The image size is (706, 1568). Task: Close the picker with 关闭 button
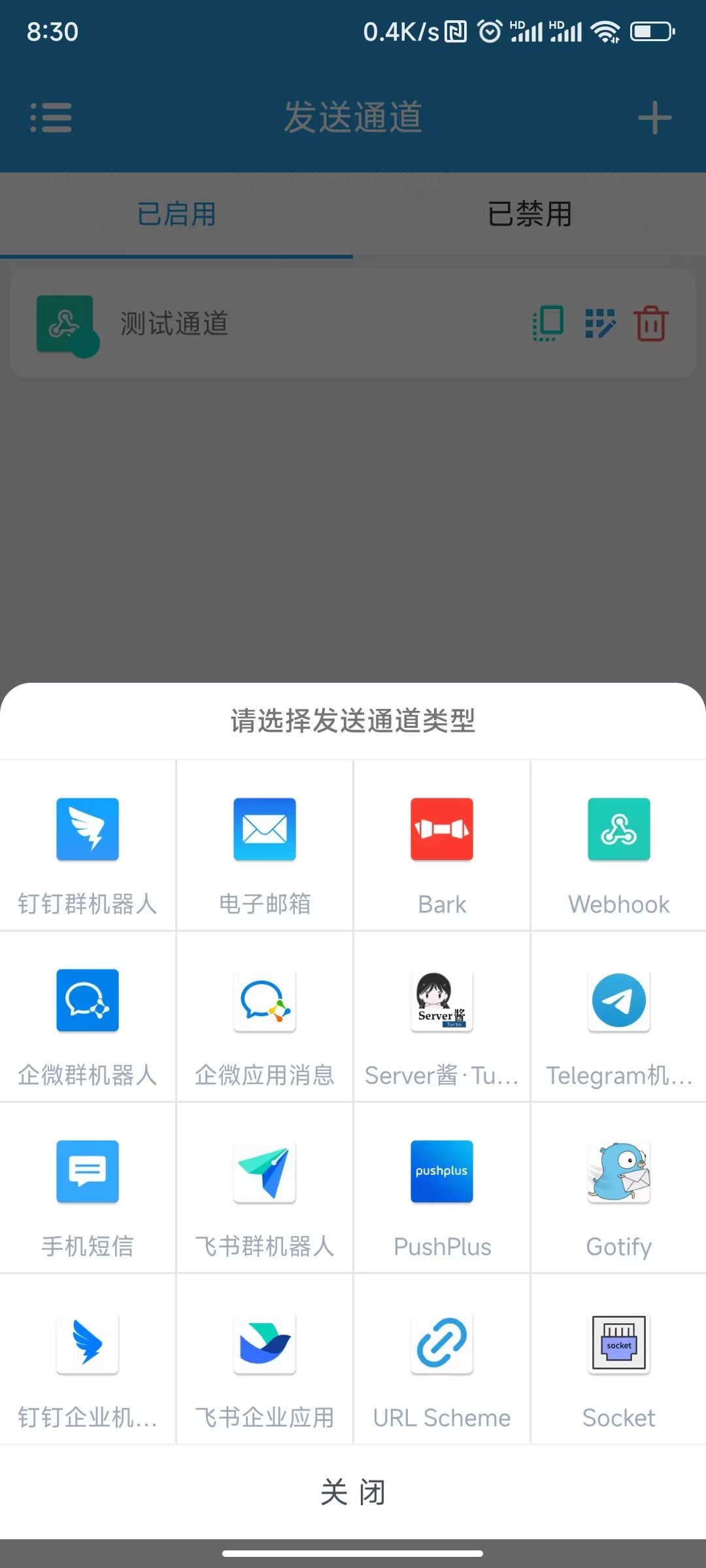(x=353, y=1493)
